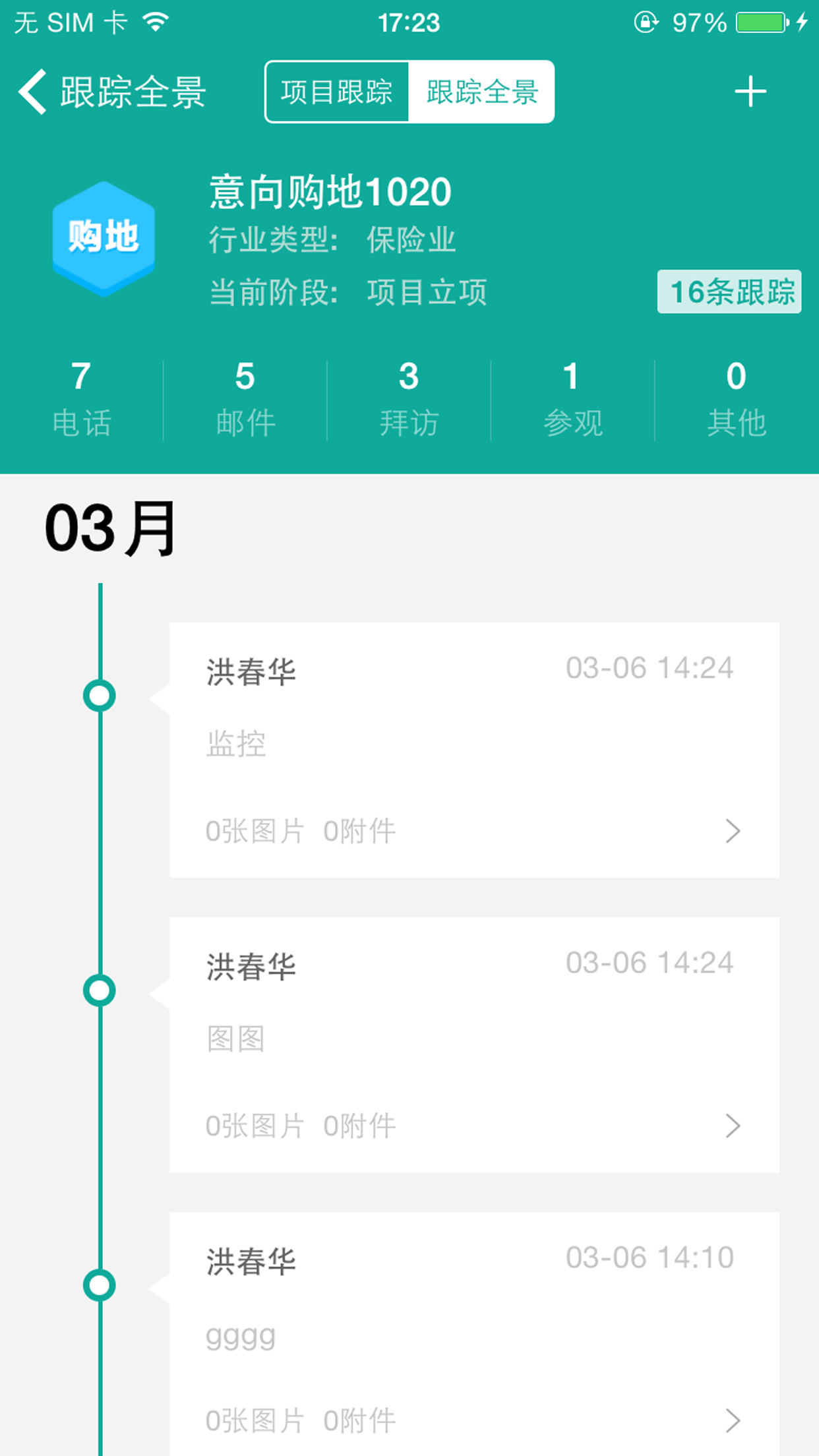Show 参观 tracking entries

[x=572, y=400]
